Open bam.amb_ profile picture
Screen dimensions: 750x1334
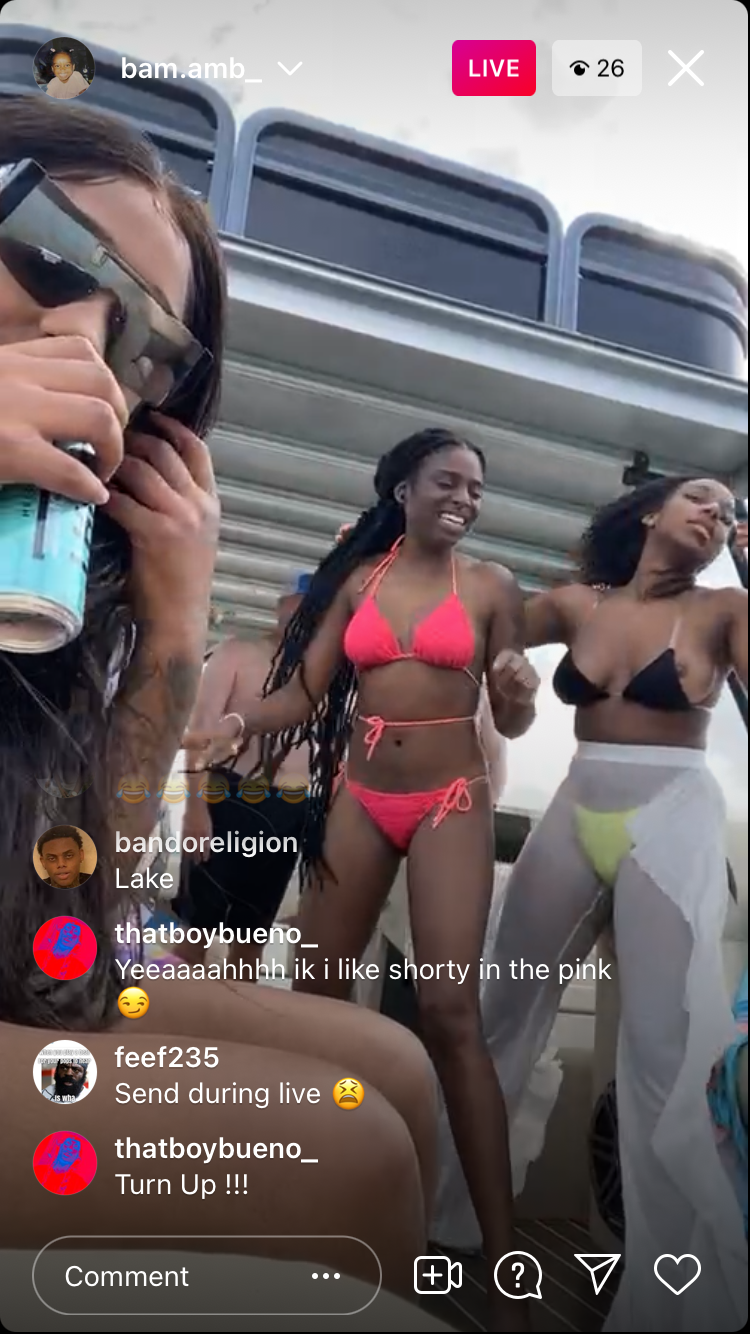64,68
